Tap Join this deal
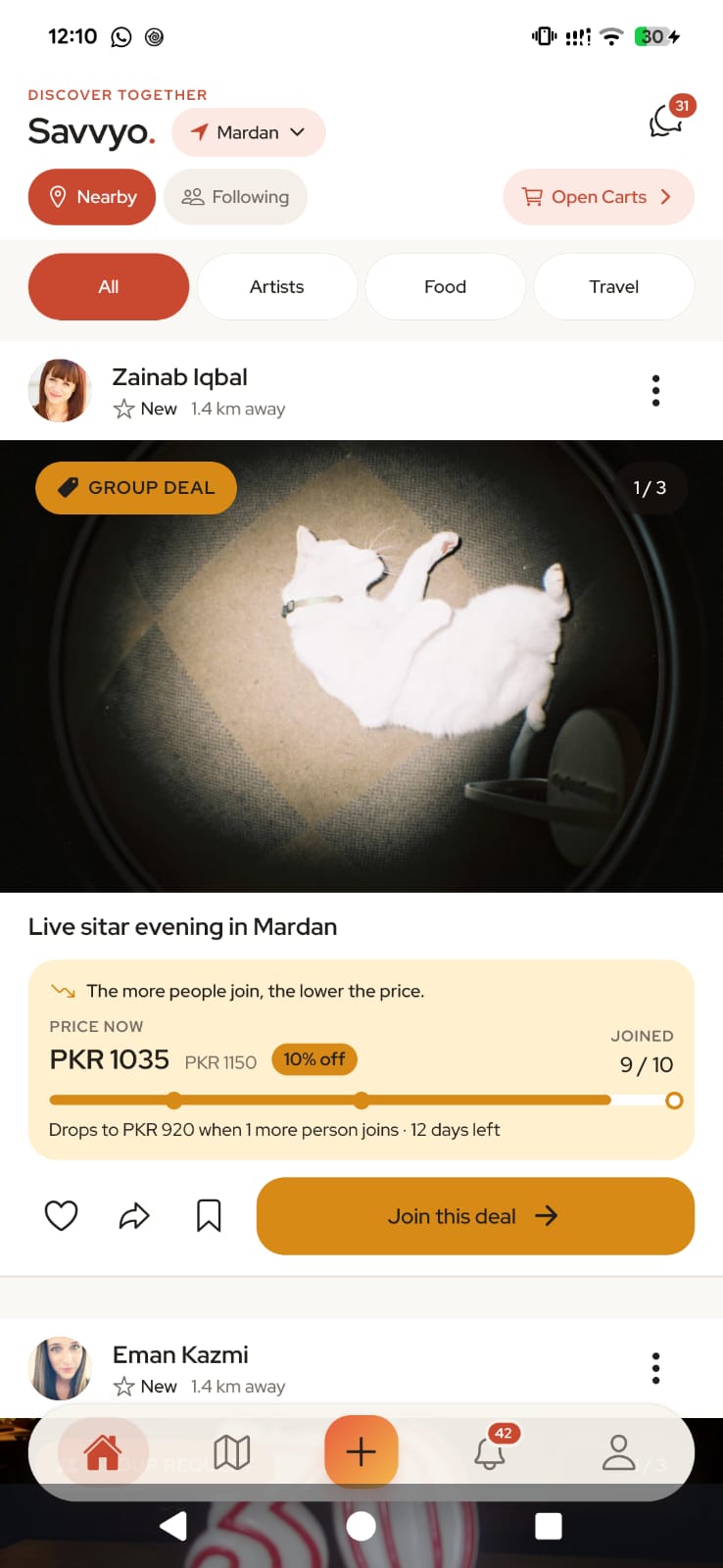 pyautogui.click(x=475, y=1216)
